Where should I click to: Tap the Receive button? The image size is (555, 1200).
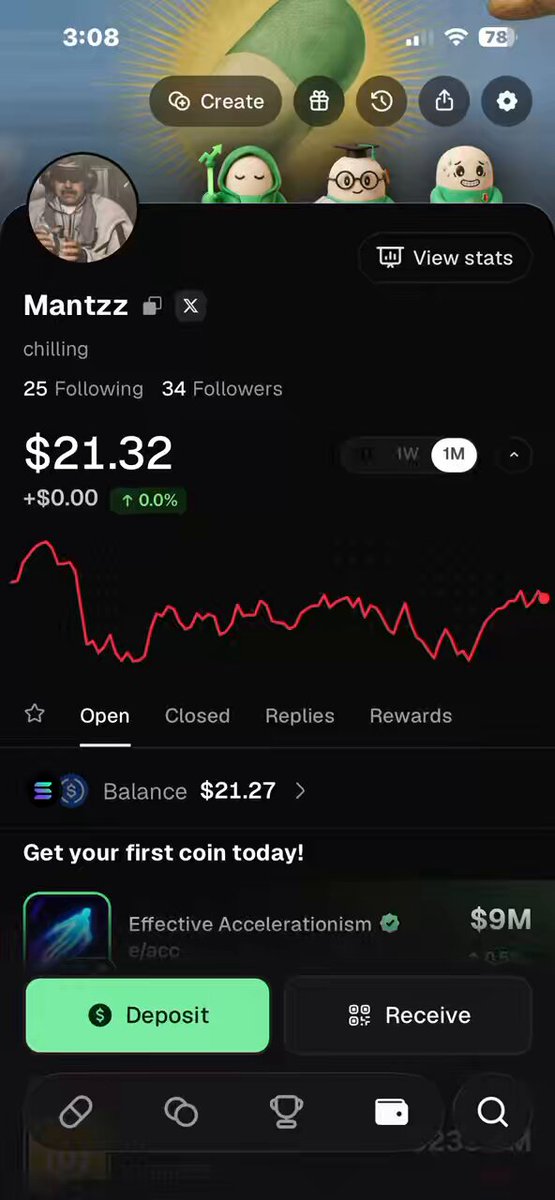point(408,1016)
